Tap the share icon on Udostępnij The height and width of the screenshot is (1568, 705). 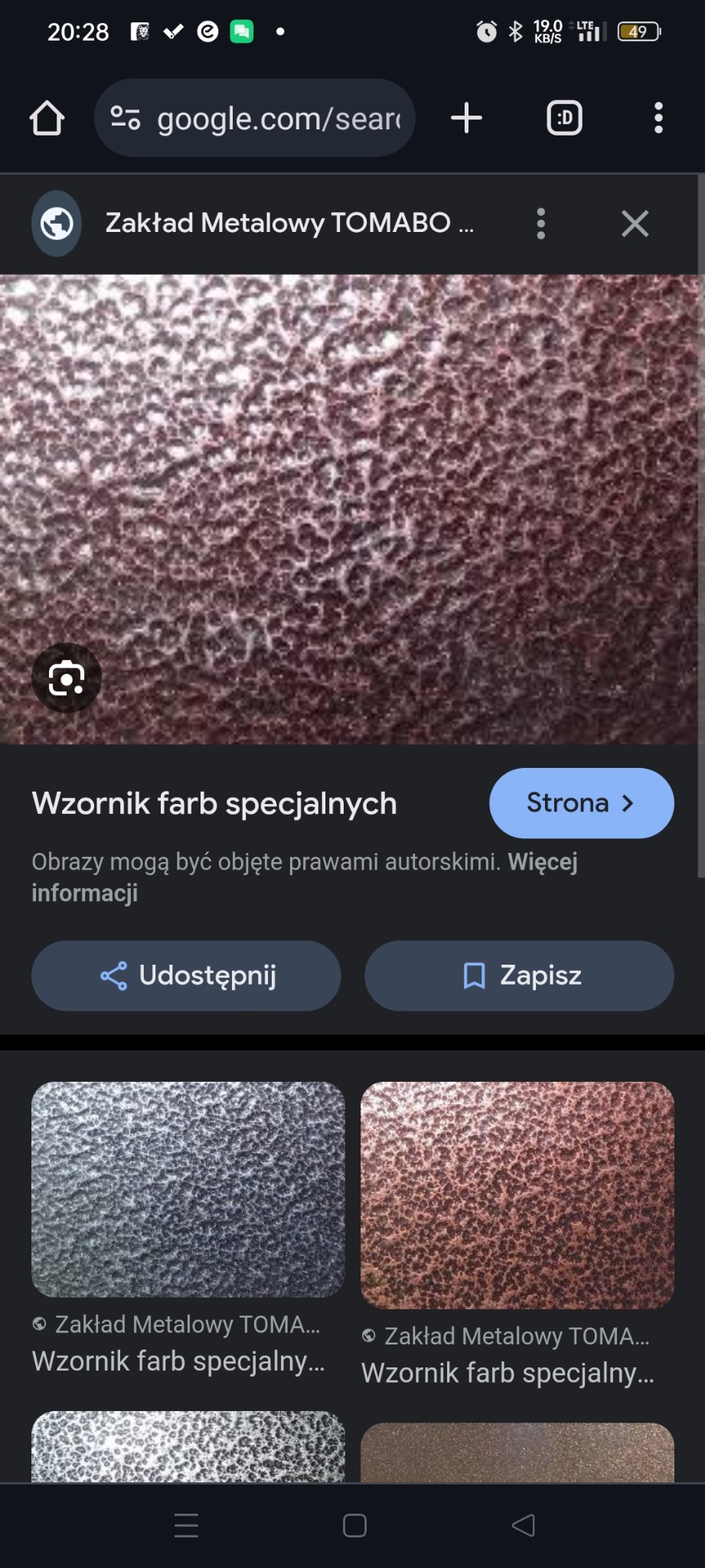pyautogui.click(x=113, y=975)
